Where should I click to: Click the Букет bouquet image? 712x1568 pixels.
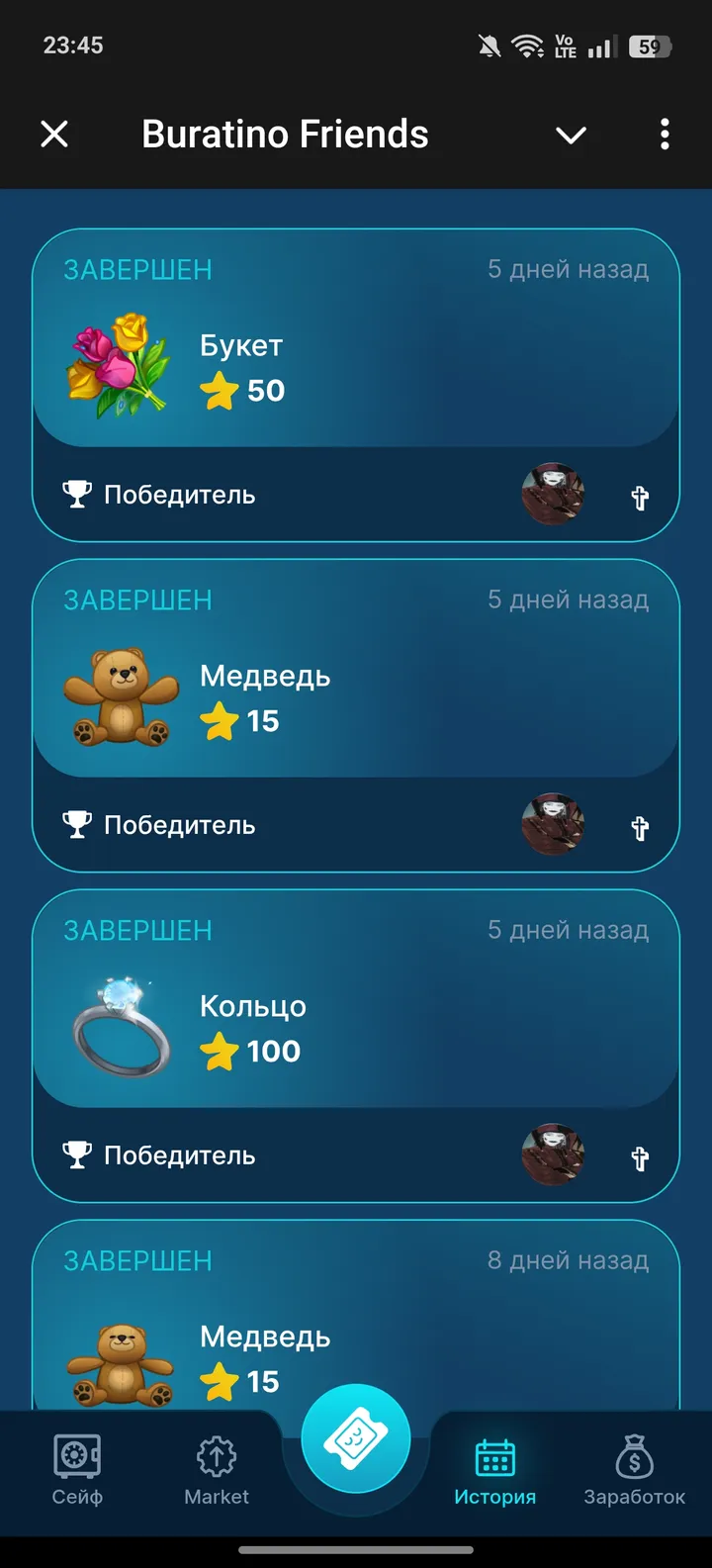[x=116, y=364]
